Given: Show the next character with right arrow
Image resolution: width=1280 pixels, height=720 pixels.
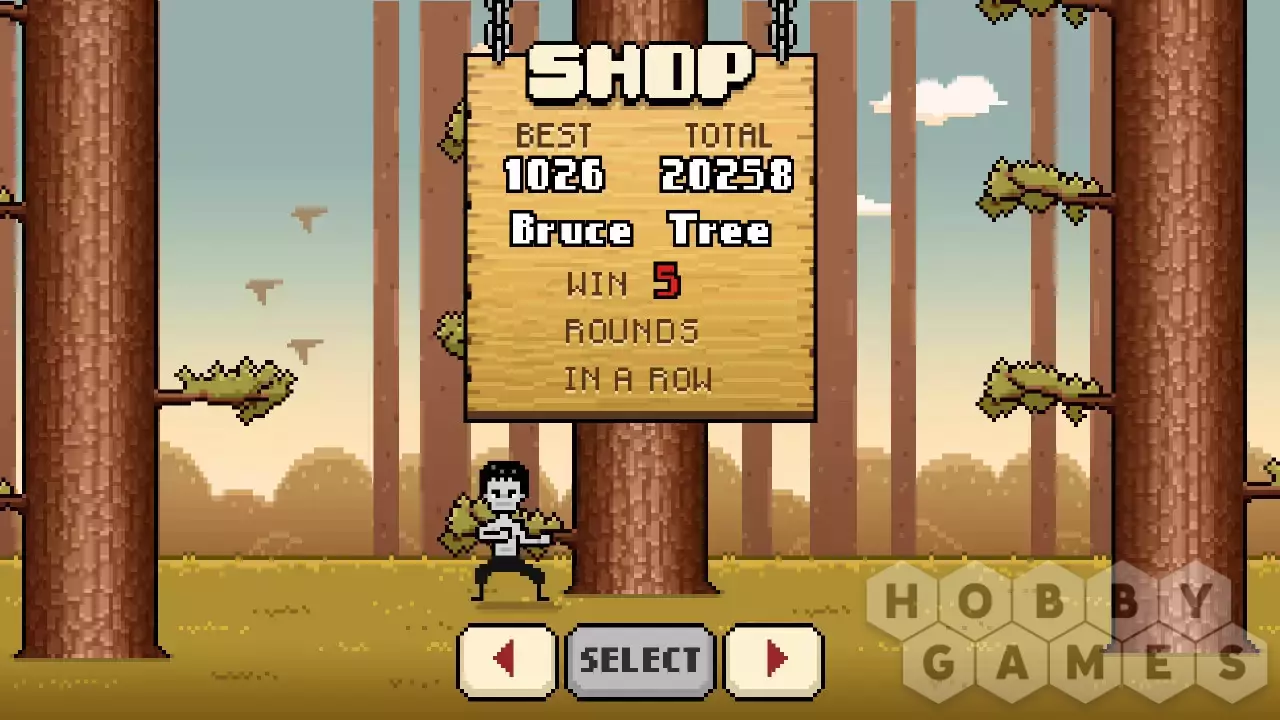Looking at the screenshot, I should pyautogui.click(x=773, y=660).
